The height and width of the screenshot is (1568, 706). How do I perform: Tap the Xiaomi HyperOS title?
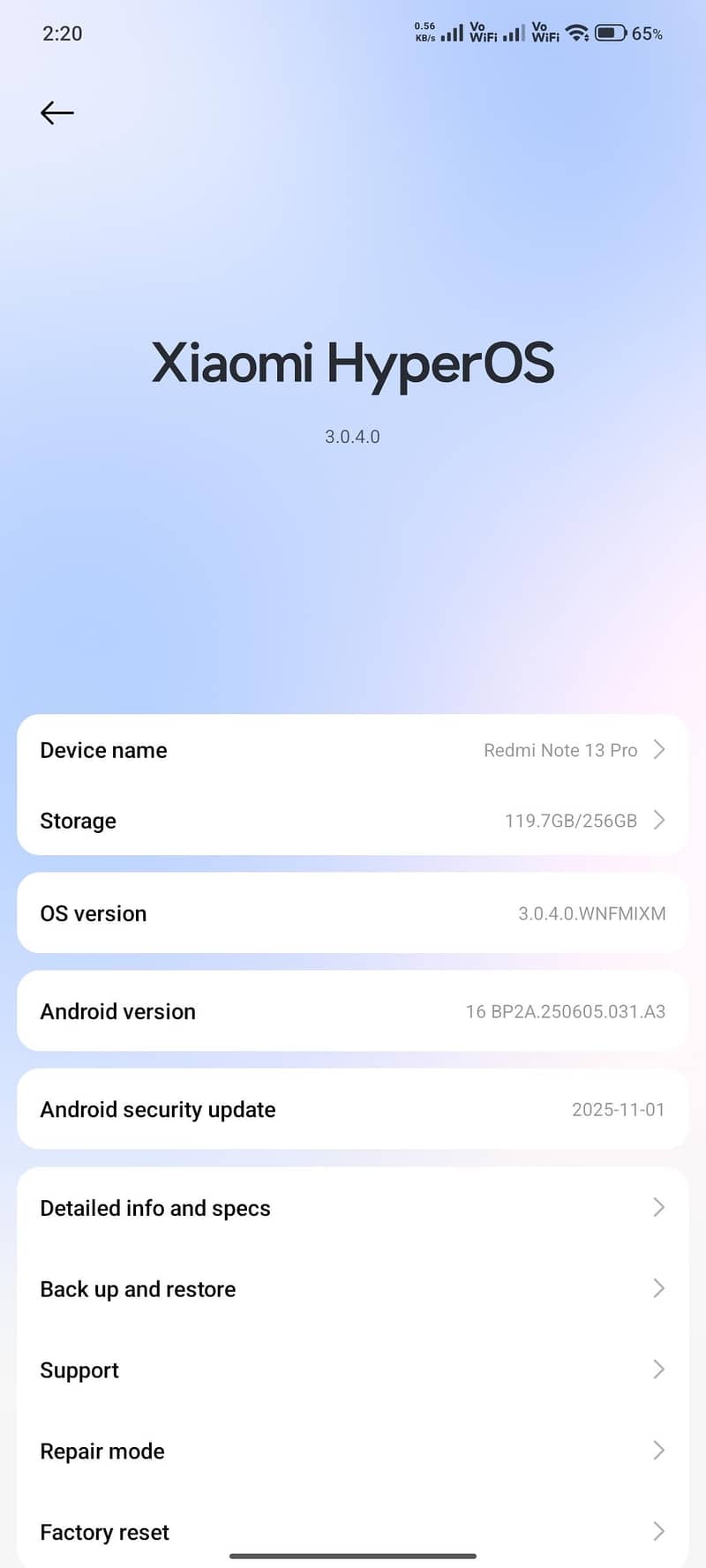[x=353, y=363]
